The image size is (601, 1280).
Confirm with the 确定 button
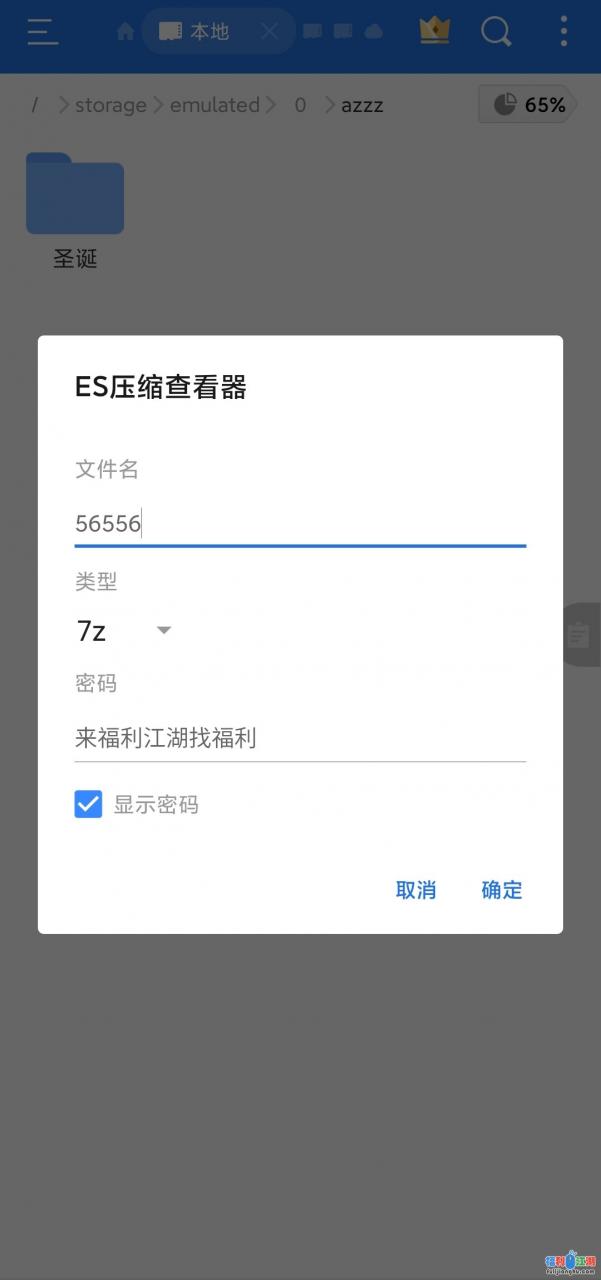[502, 890]
